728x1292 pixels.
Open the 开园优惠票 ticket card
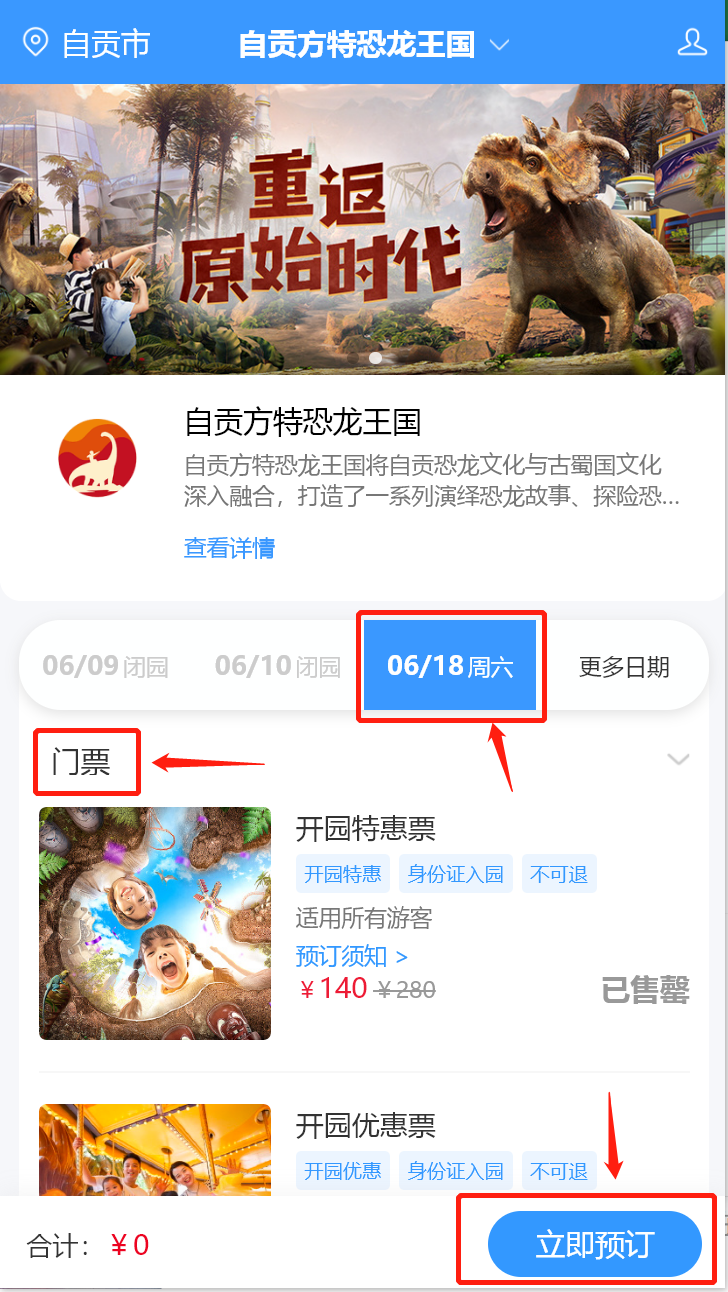pyautogui.click(x=366, y=1125)
